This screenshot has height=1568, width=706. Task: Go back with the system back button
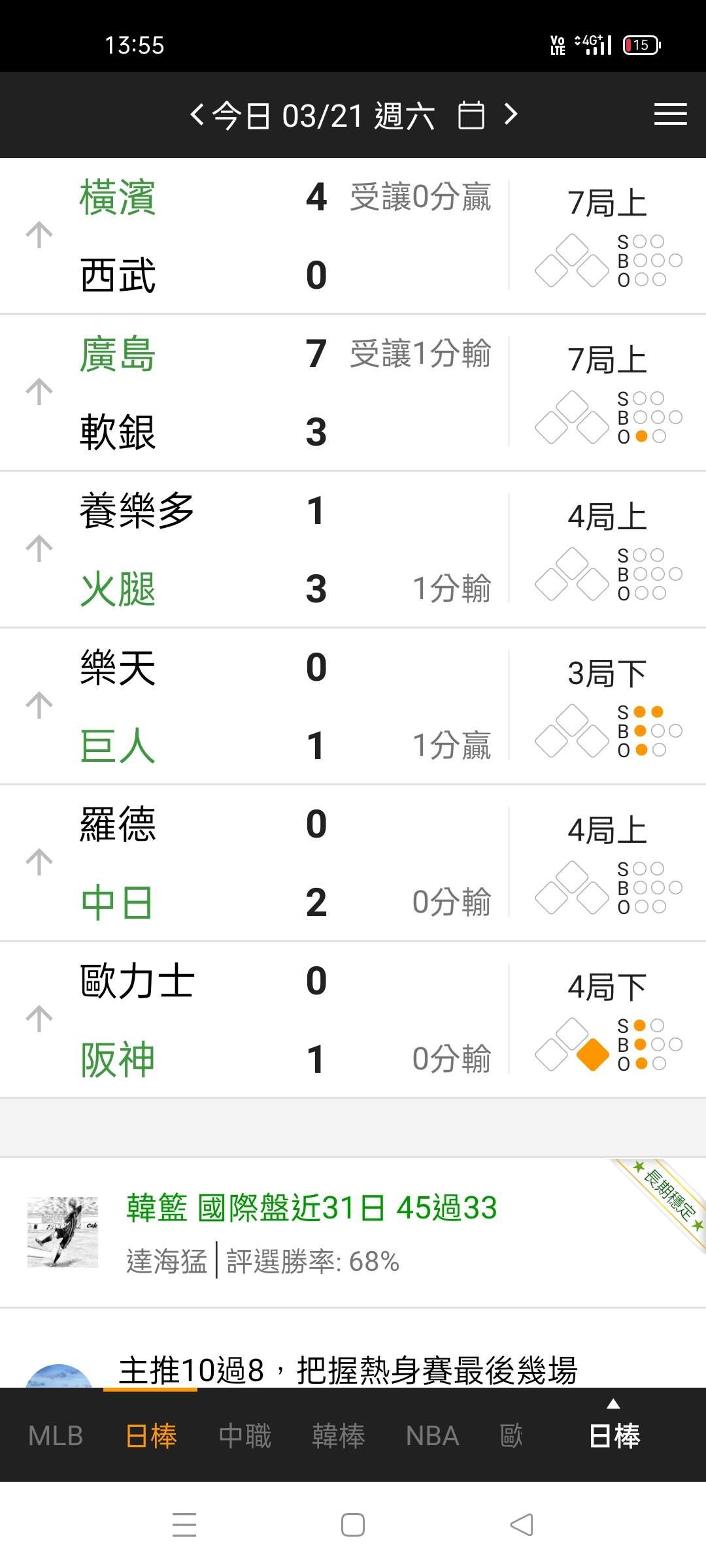[522, 1525]
